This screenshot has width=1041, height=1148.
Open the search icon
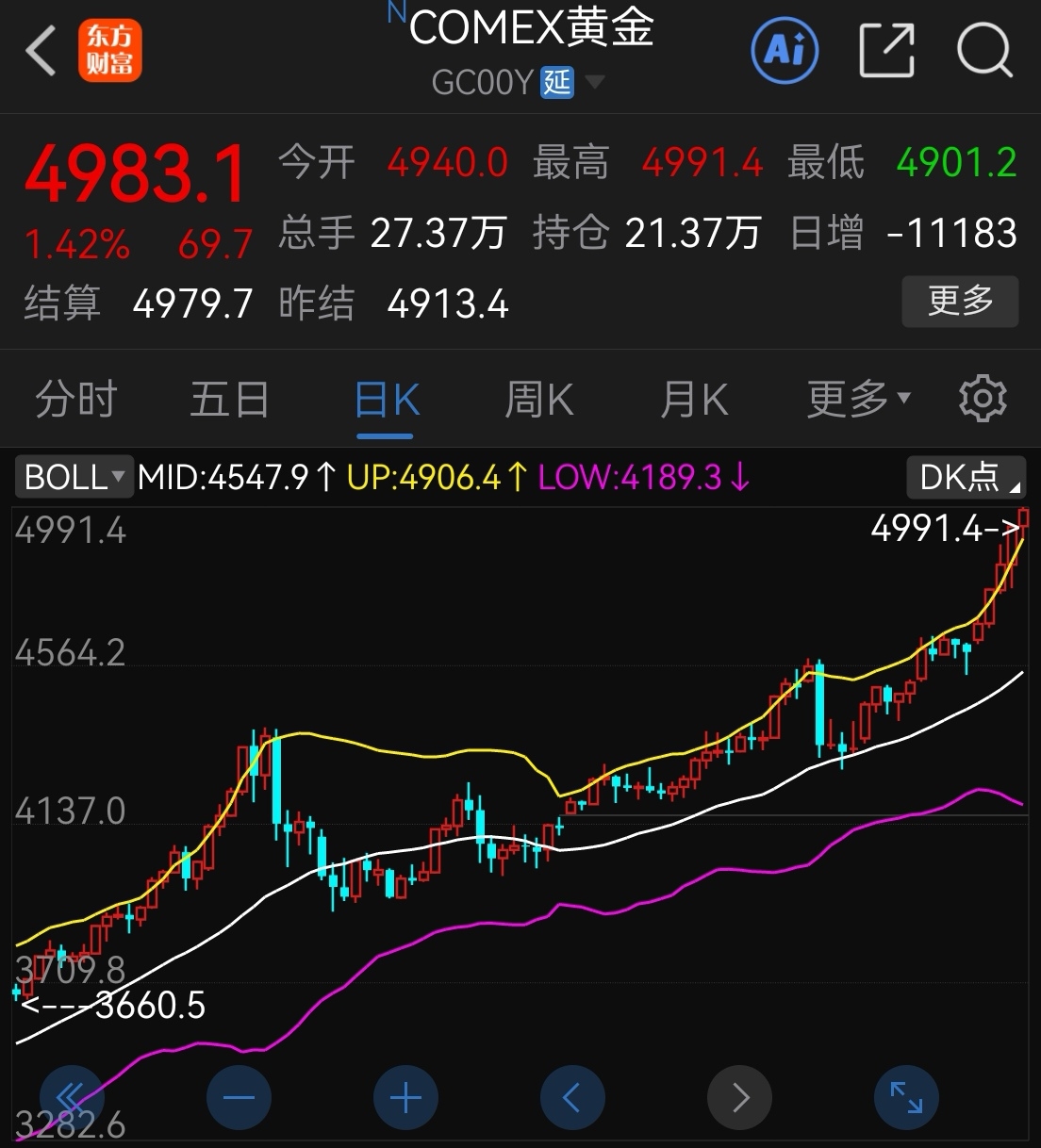983,50
